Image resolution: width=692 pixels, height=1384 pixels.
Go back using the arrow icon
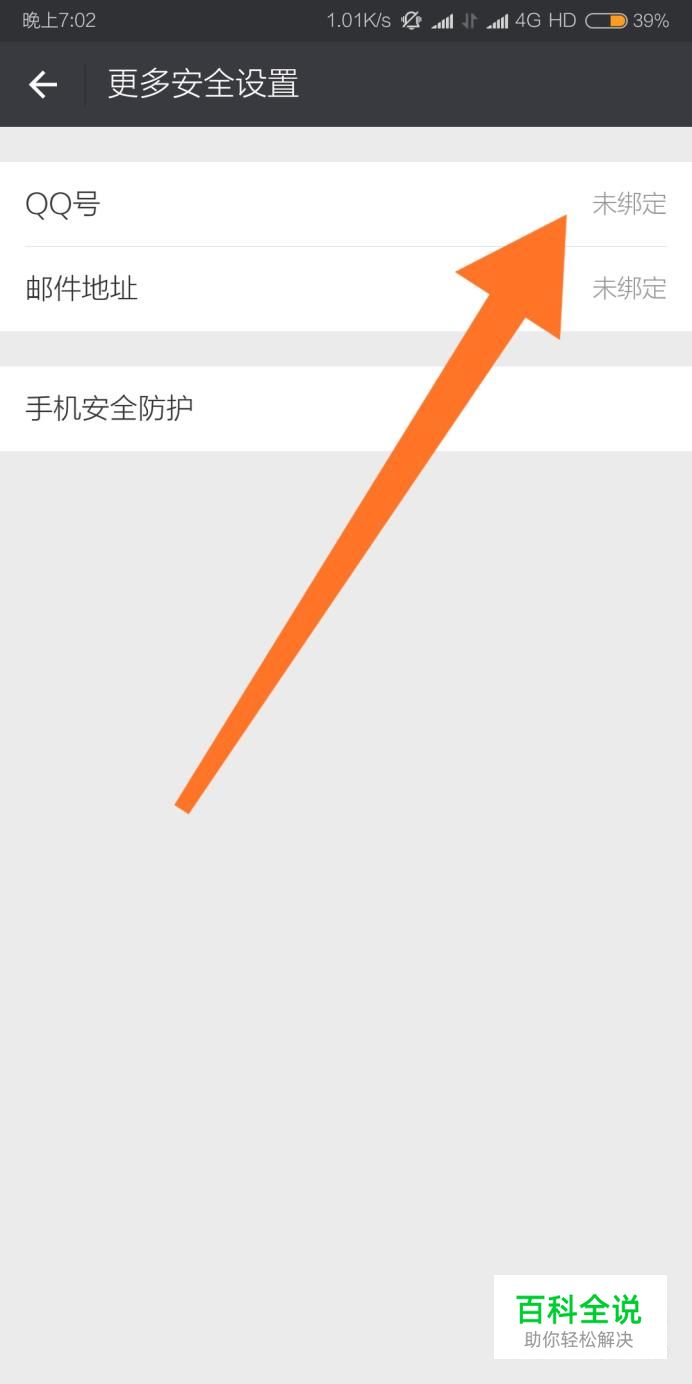point(43,85)
